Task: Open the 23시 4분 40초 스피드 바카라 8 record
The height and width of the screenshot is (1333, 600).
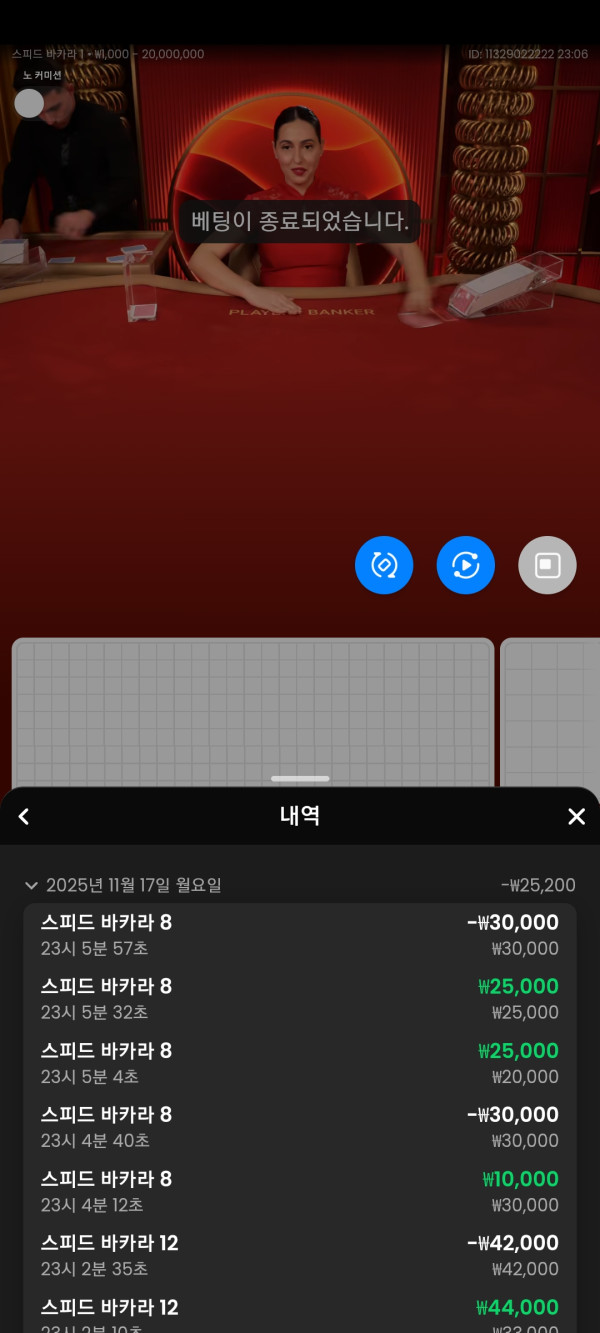Action: coord(300,1127)
